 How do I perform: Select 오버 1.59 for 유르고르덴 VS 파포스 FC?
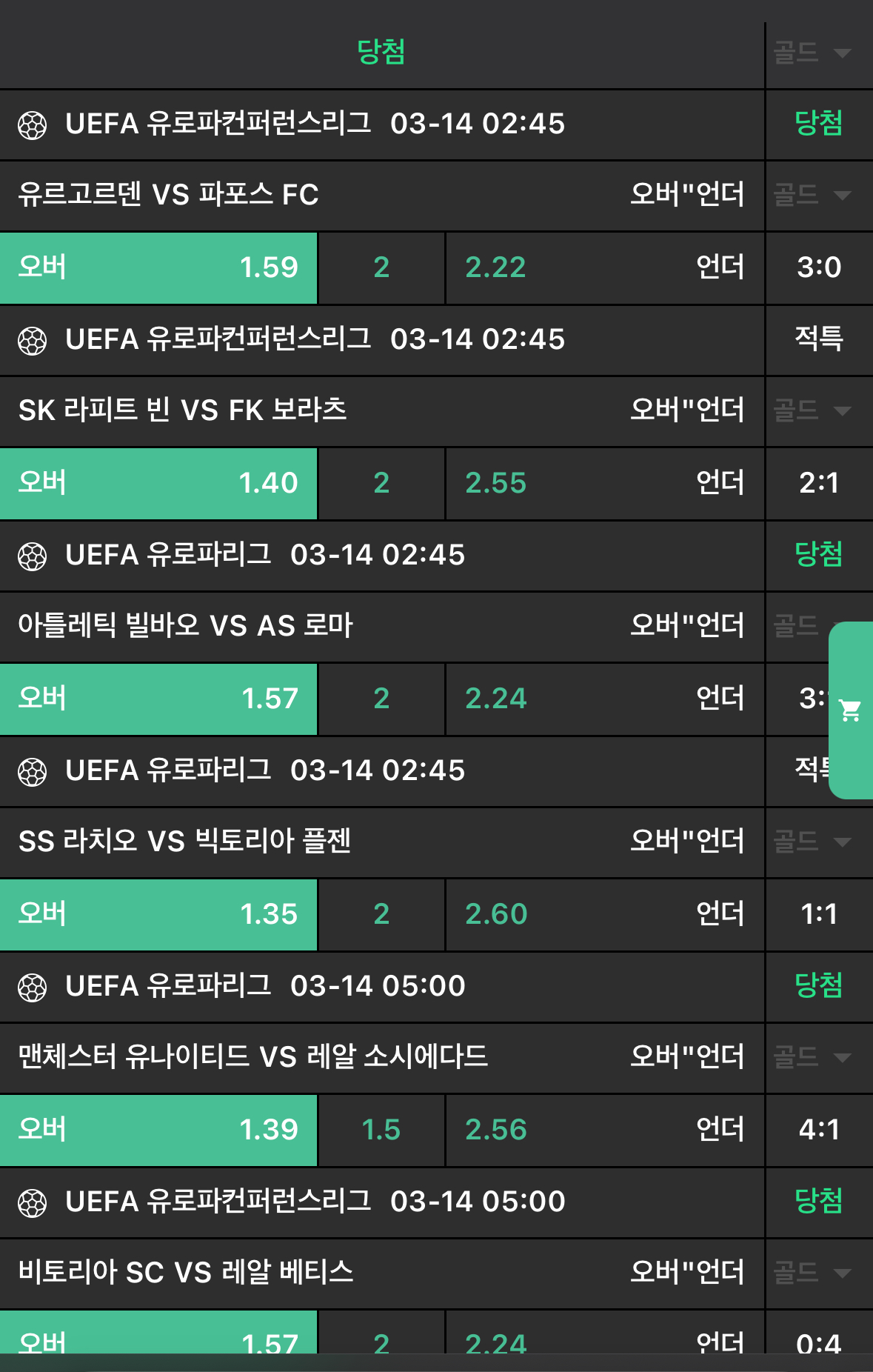coord(158,267)
